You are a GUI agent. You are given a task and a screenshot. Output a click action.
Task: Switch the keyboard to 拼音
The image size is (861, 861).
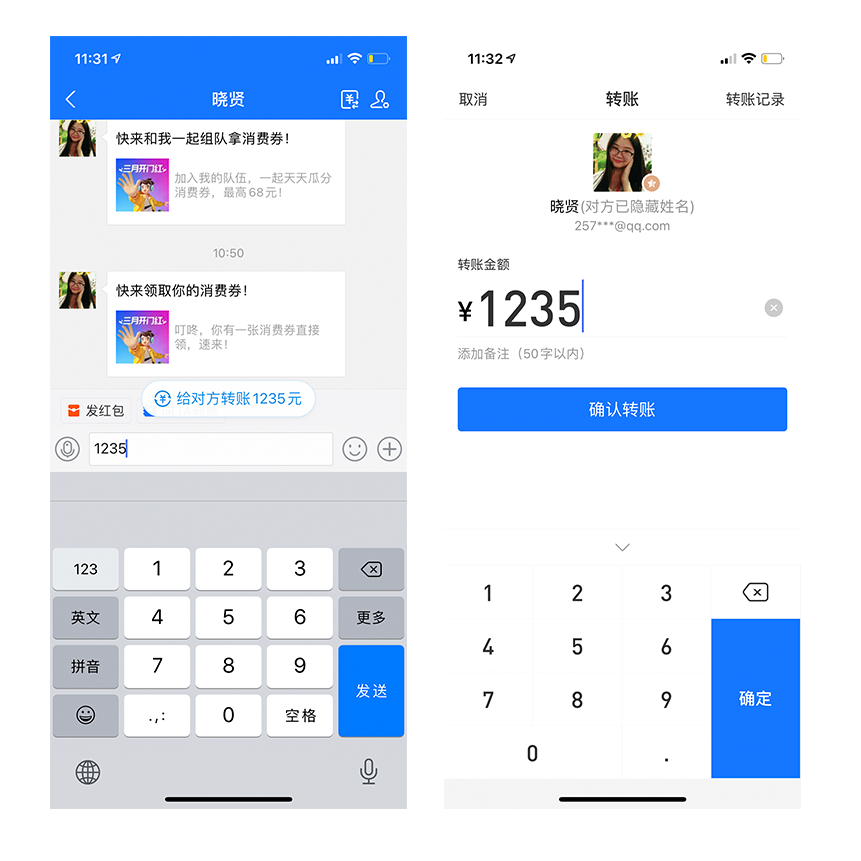(85, 666)
